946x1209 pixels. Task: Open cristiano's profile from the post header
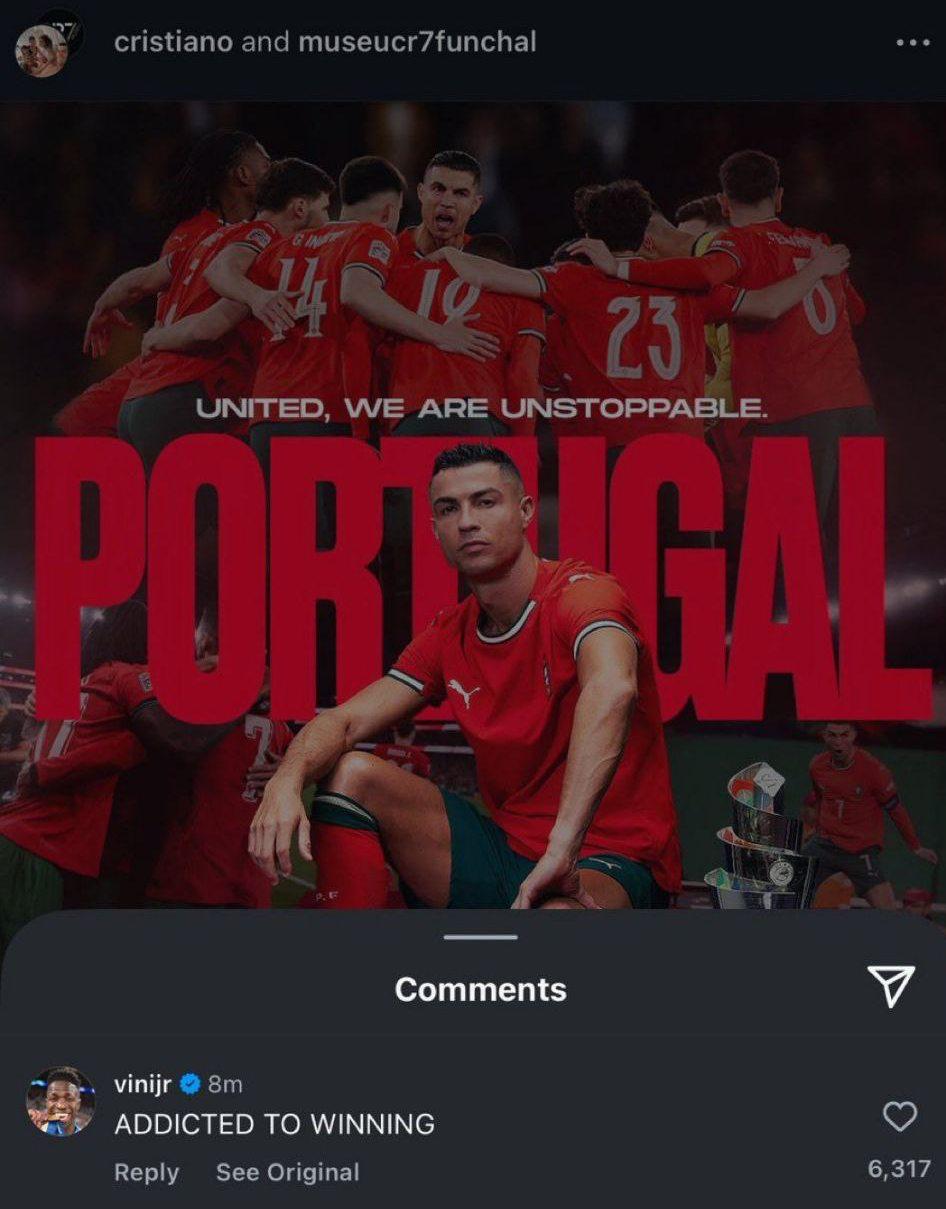[x=173, y=42]
